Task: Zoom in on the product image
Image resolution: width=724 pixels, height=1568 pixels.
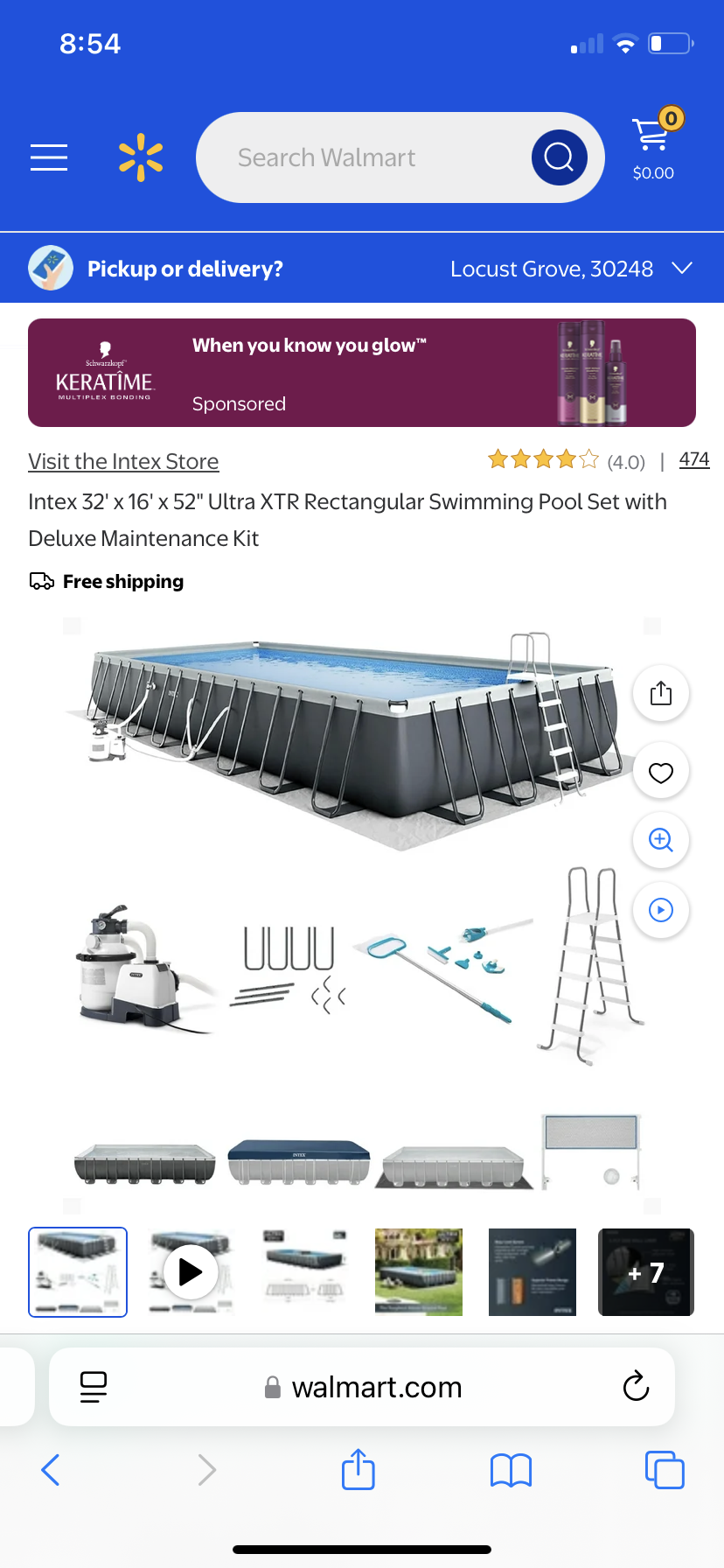Action: [x=661, y=841]
